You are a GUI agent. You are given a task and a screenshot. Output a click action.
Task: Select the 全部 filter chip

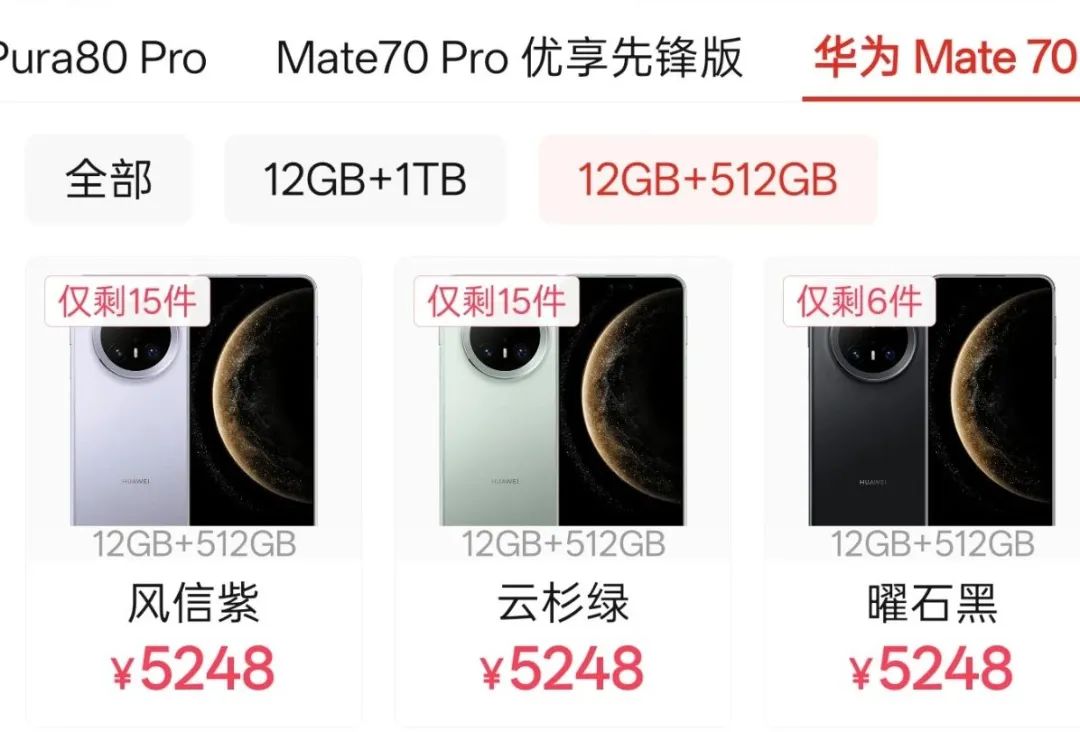tap(108, 180)
